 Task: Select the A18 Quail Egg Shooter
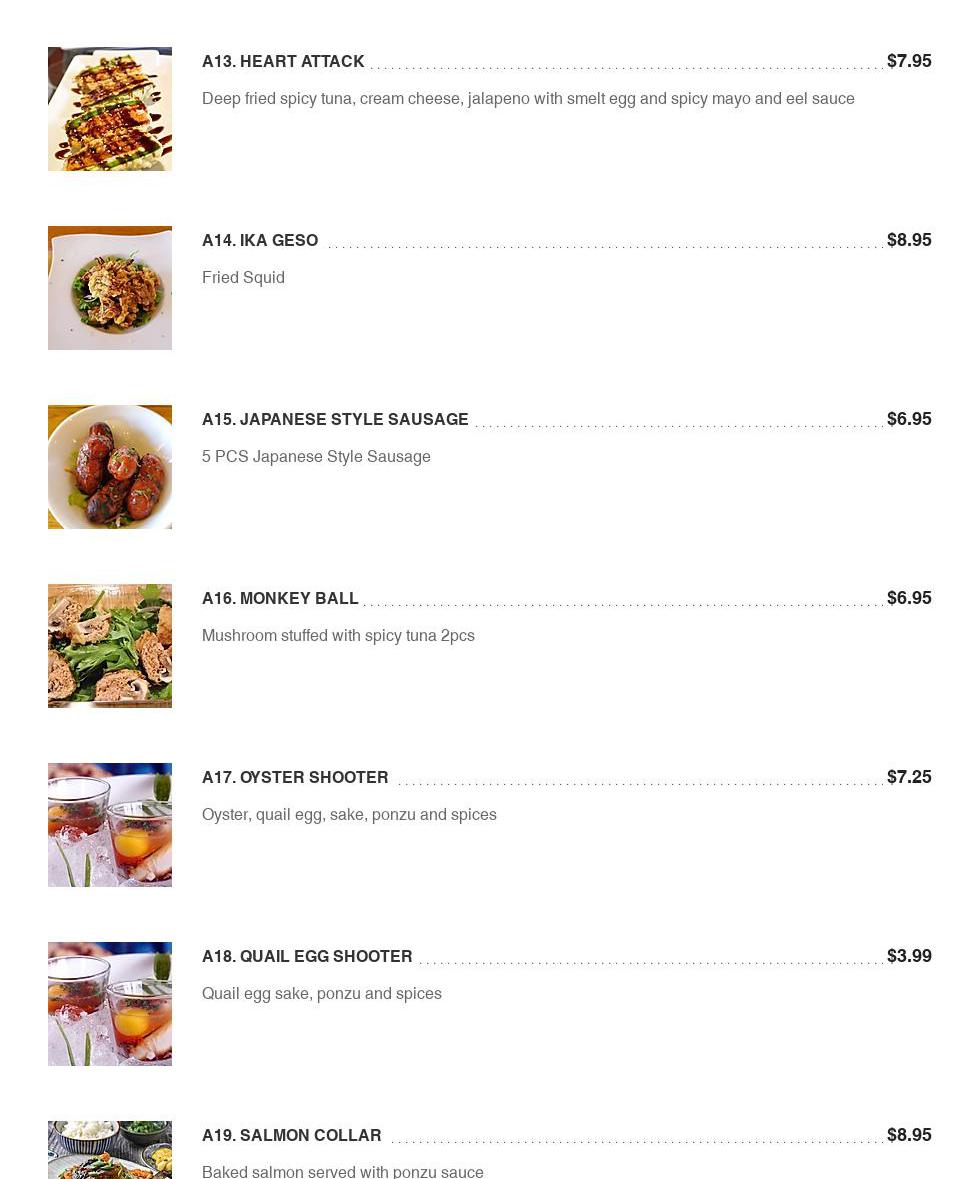[x=307, y=957]
